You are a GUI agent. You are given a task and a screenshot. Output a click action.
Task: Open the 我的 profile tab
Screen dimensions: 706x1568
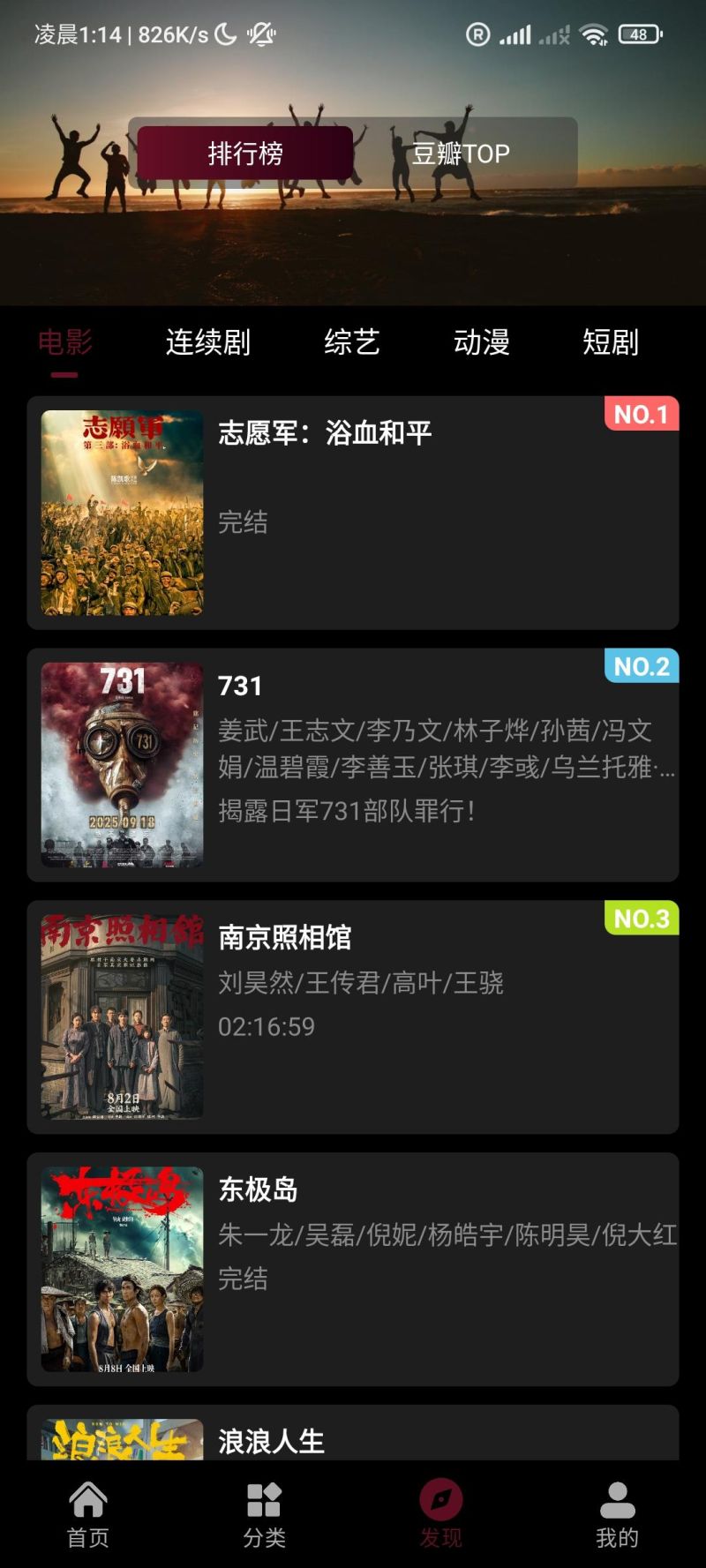(x=617, y=1514)
